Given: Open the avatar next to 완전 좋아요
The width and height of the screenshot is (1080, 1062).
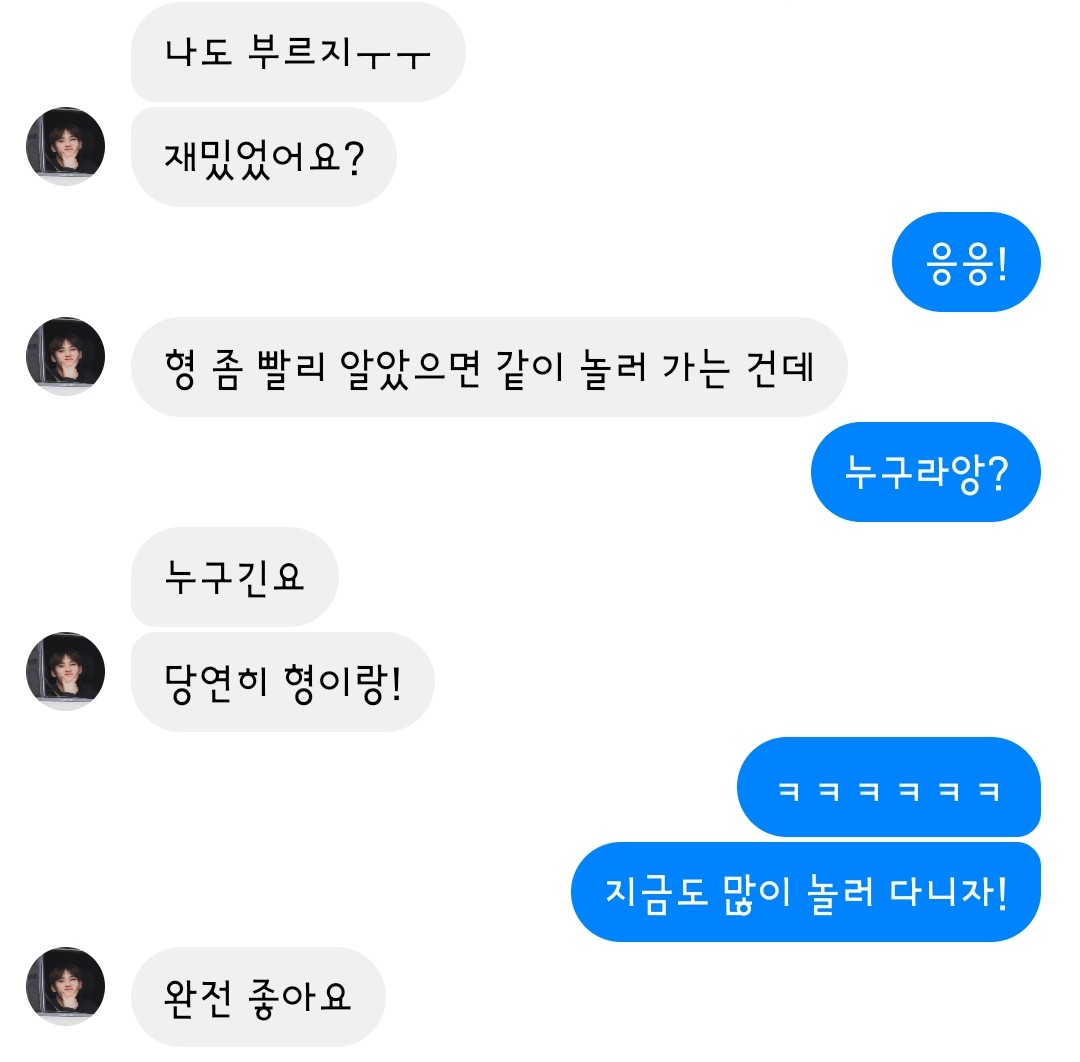Looking at the screenshot, I should click(x=65, y=986).
